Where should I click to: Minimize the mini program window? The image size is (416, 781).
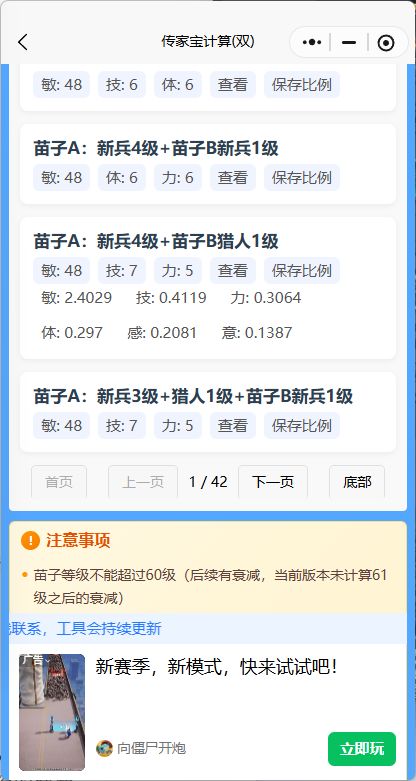click(349, 43)
